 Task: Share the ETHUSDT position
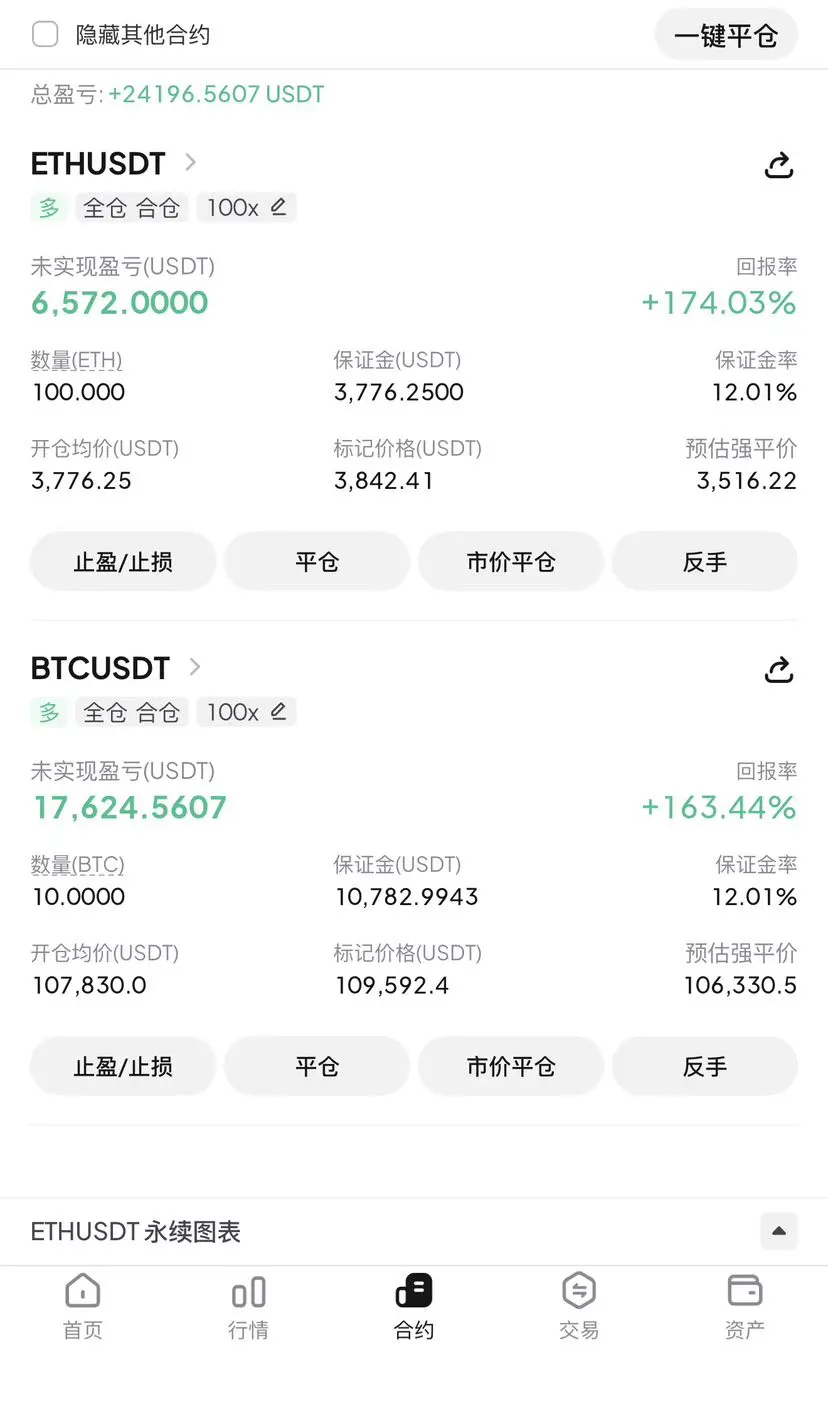(x=779, y=165)
